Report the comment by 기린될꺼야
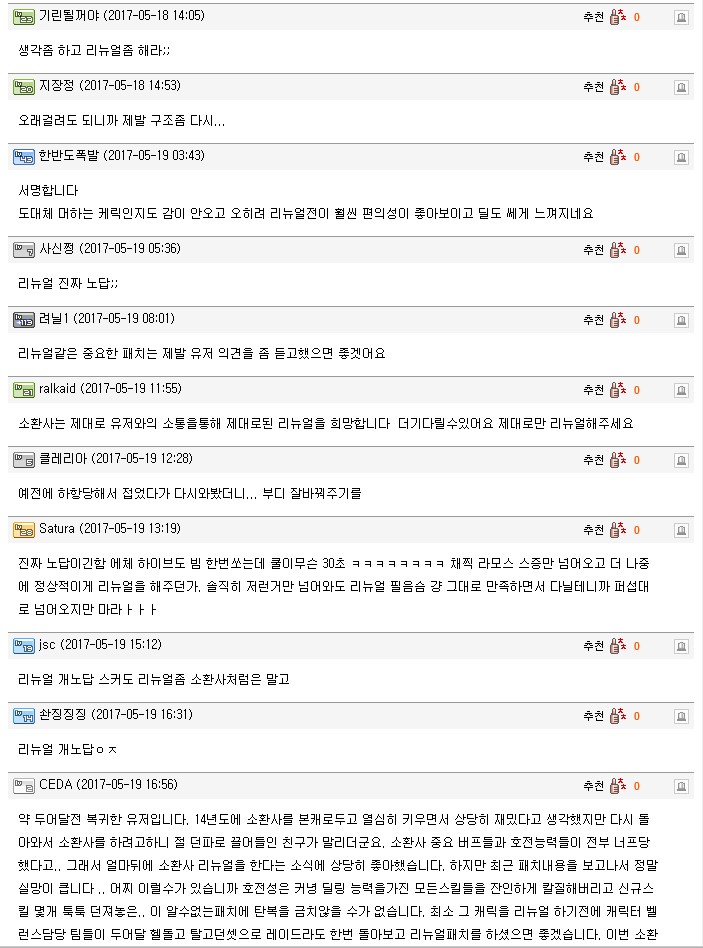 point(681,17)
